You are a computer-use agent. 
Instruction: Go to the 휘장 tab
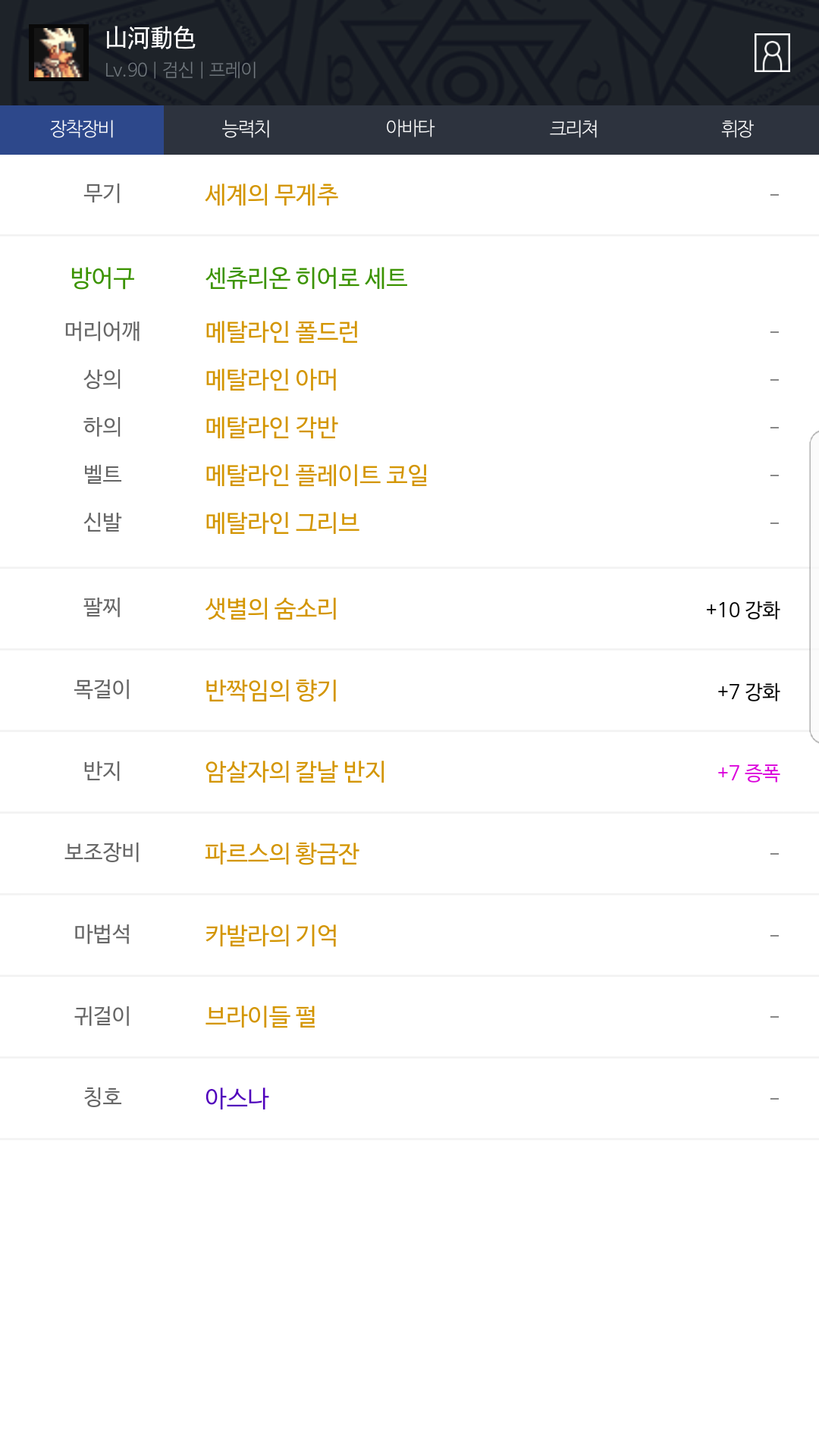[x=737, y=130]
